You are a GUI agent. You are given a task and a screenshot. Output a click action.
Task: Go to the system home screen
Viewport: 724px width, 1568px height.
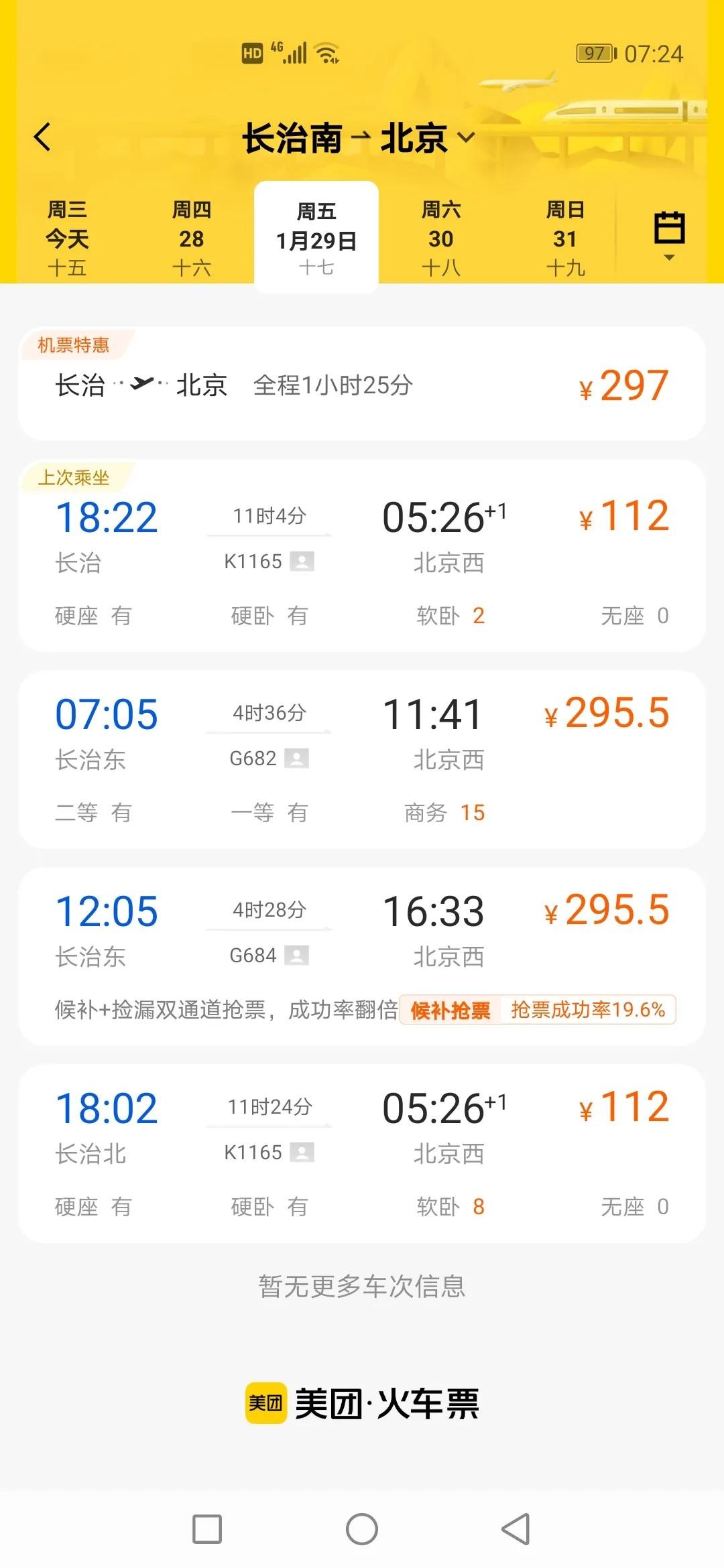point(362,1529)
